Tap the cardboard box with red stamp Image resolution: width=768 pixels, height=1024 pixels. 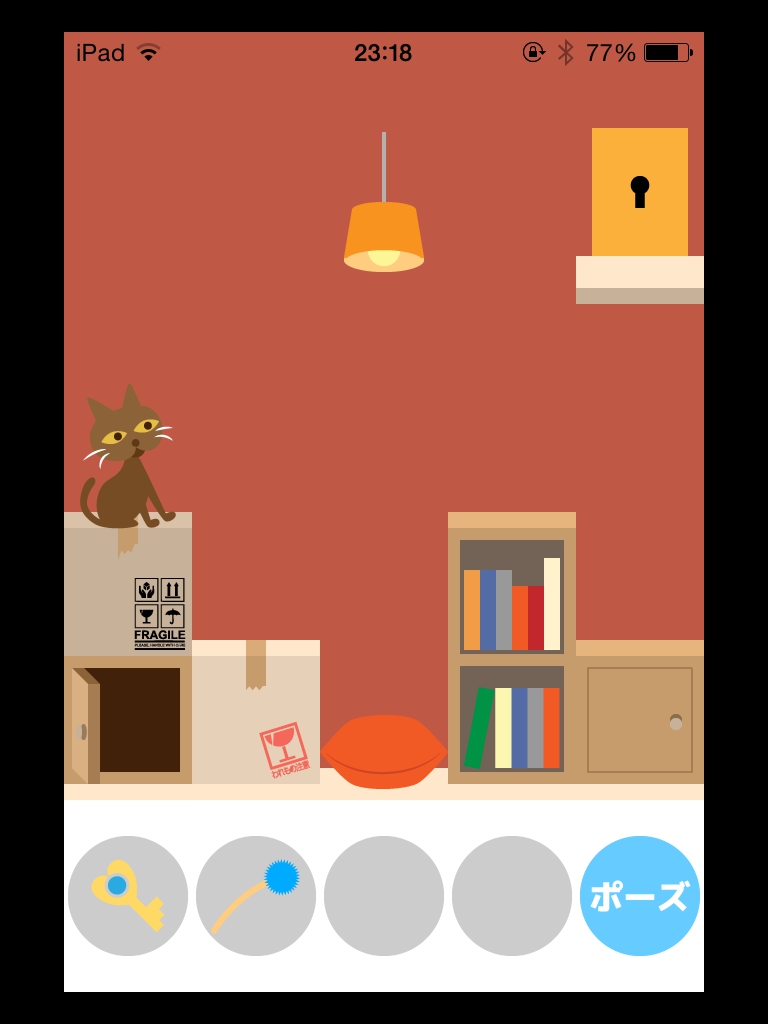pyautogui.click(x=256, y=720)
